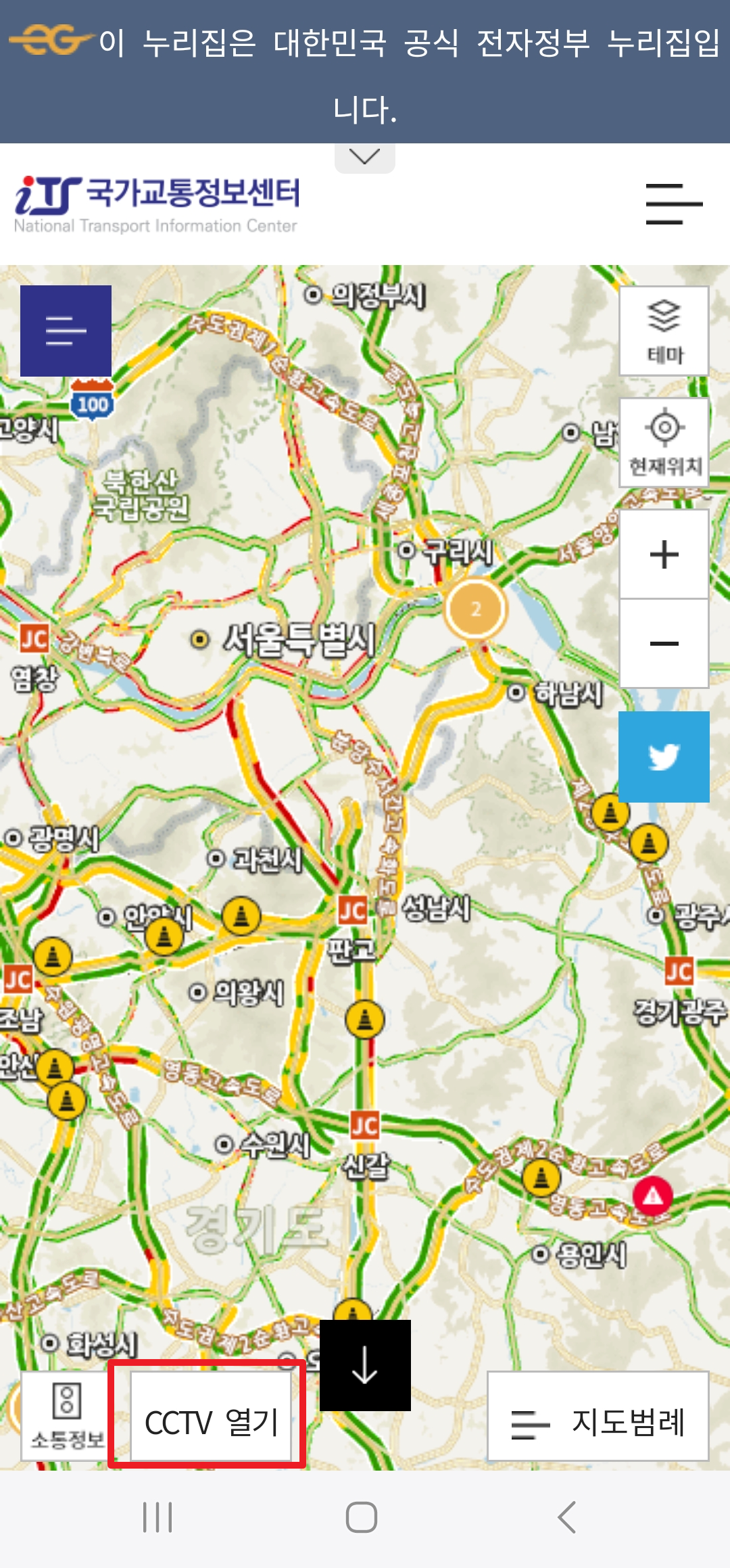The height and width of the screenshot is (1568, 730).
Task: Click the orange route number 2 marker
Action: coord(475,607)
